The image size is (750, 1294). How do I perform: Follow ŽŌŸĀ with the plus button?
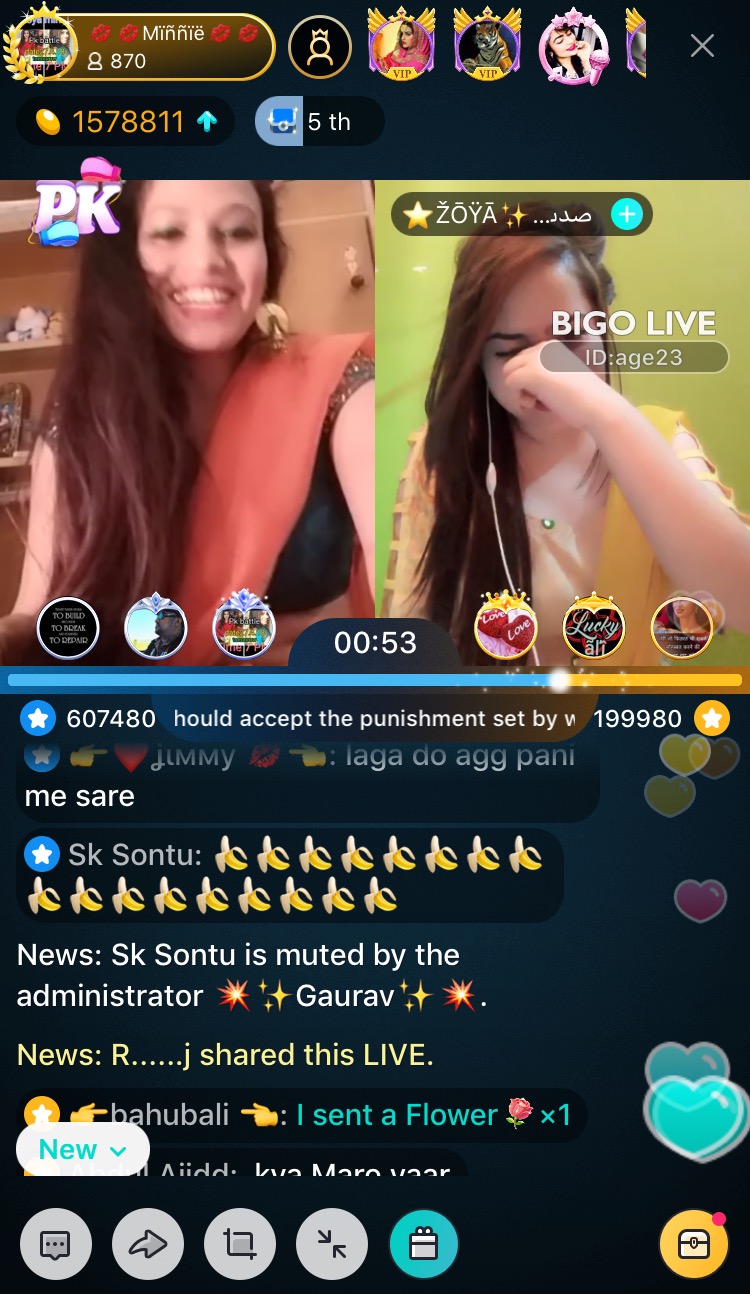pos(626,214)
